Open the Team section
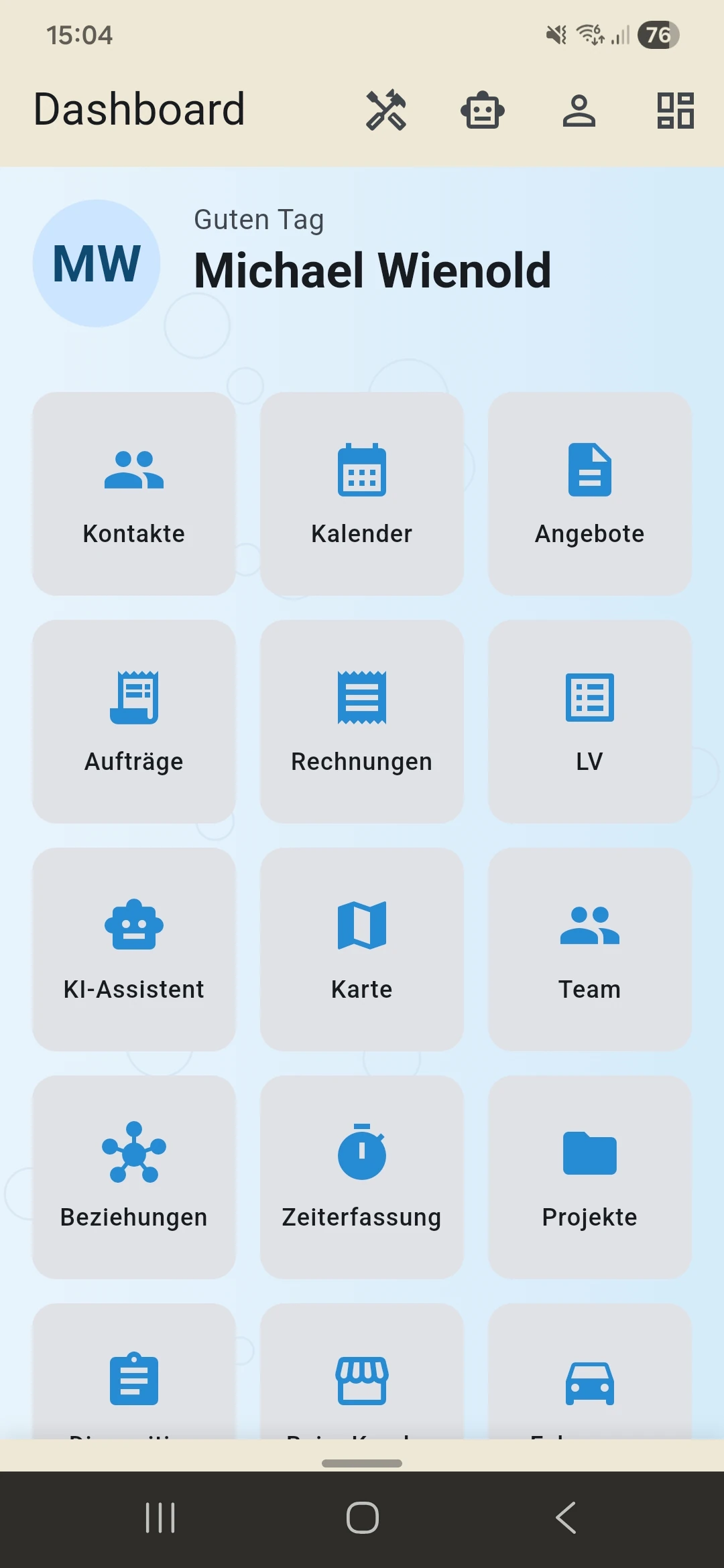Screen dimensions: 724x1568 pos(589,948)
